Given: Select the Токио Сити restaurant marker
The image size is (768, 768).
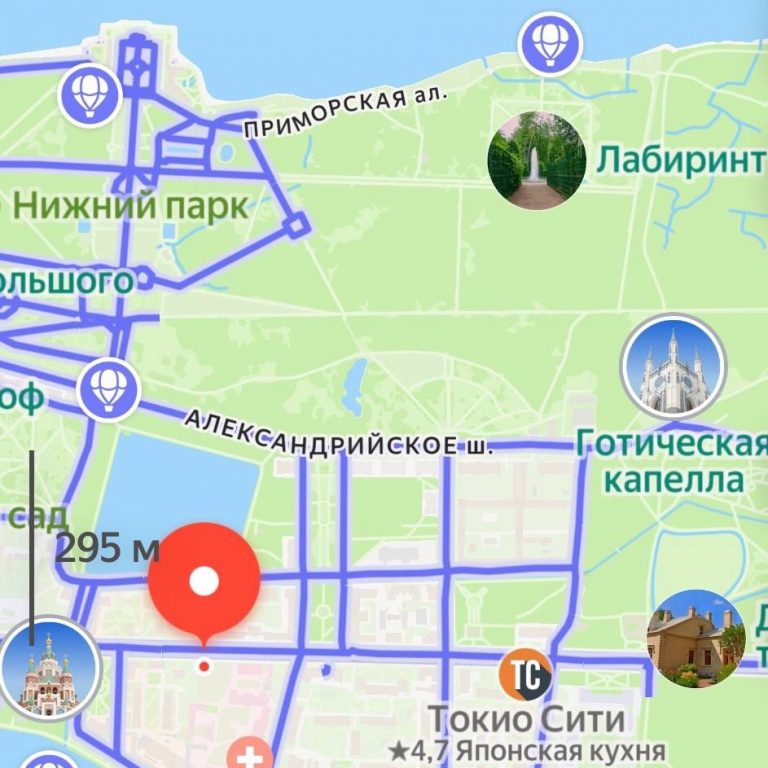Looking at the screenshot, I should 525,675.
